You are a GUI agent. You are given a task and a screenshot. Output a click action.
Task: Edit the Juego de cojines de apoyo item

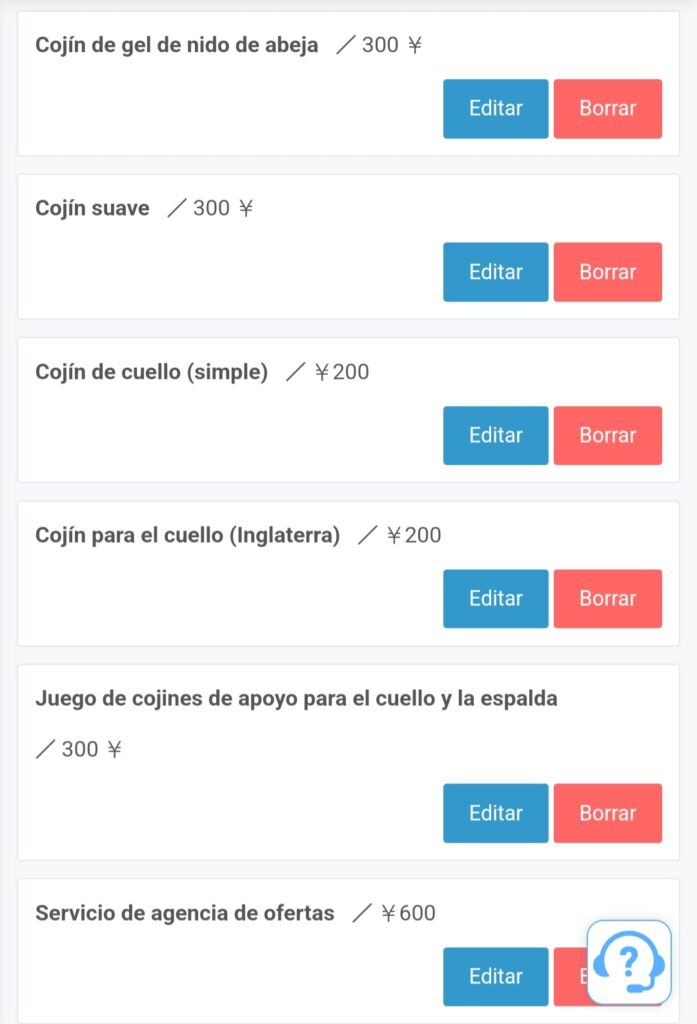496,813
